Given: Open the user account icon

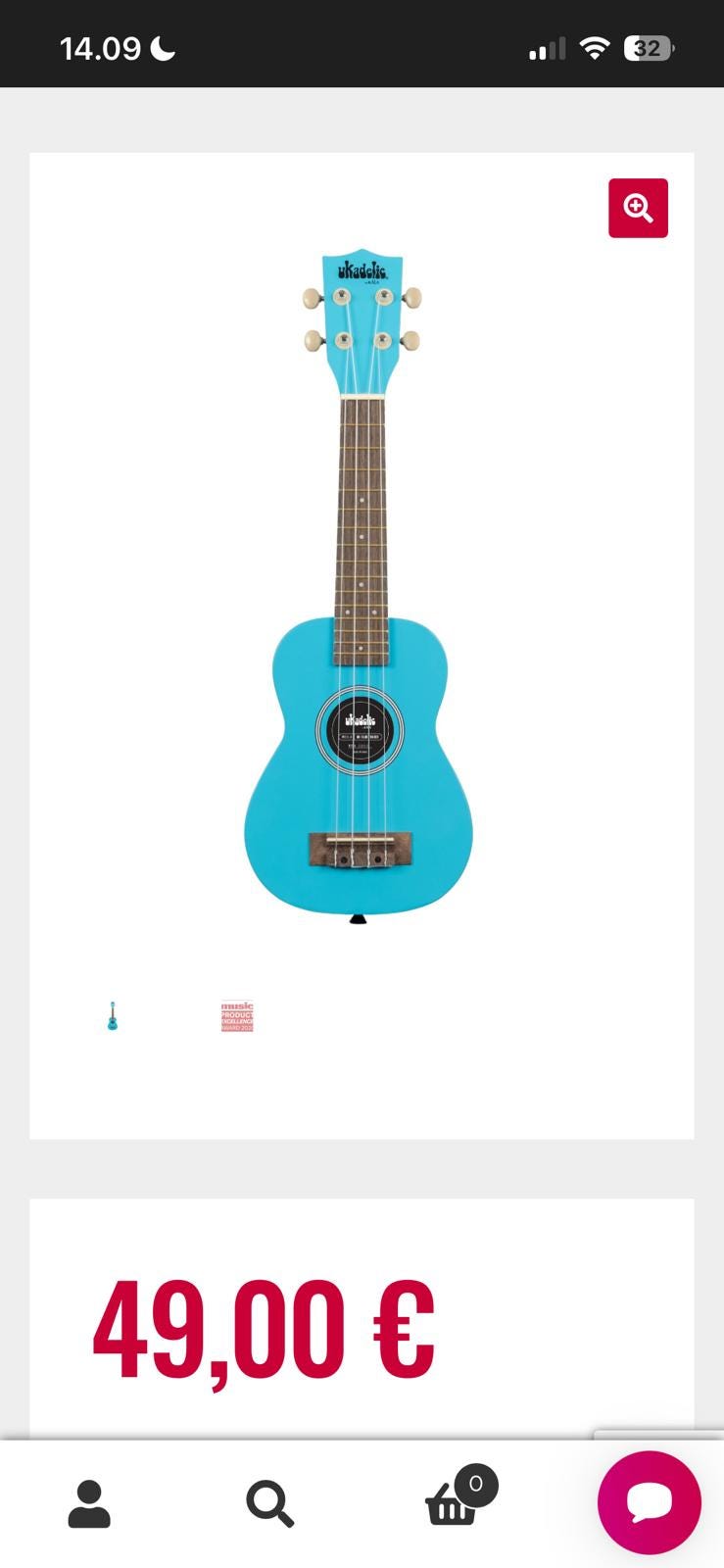Looking at the screenshot, I should 89,1503.
